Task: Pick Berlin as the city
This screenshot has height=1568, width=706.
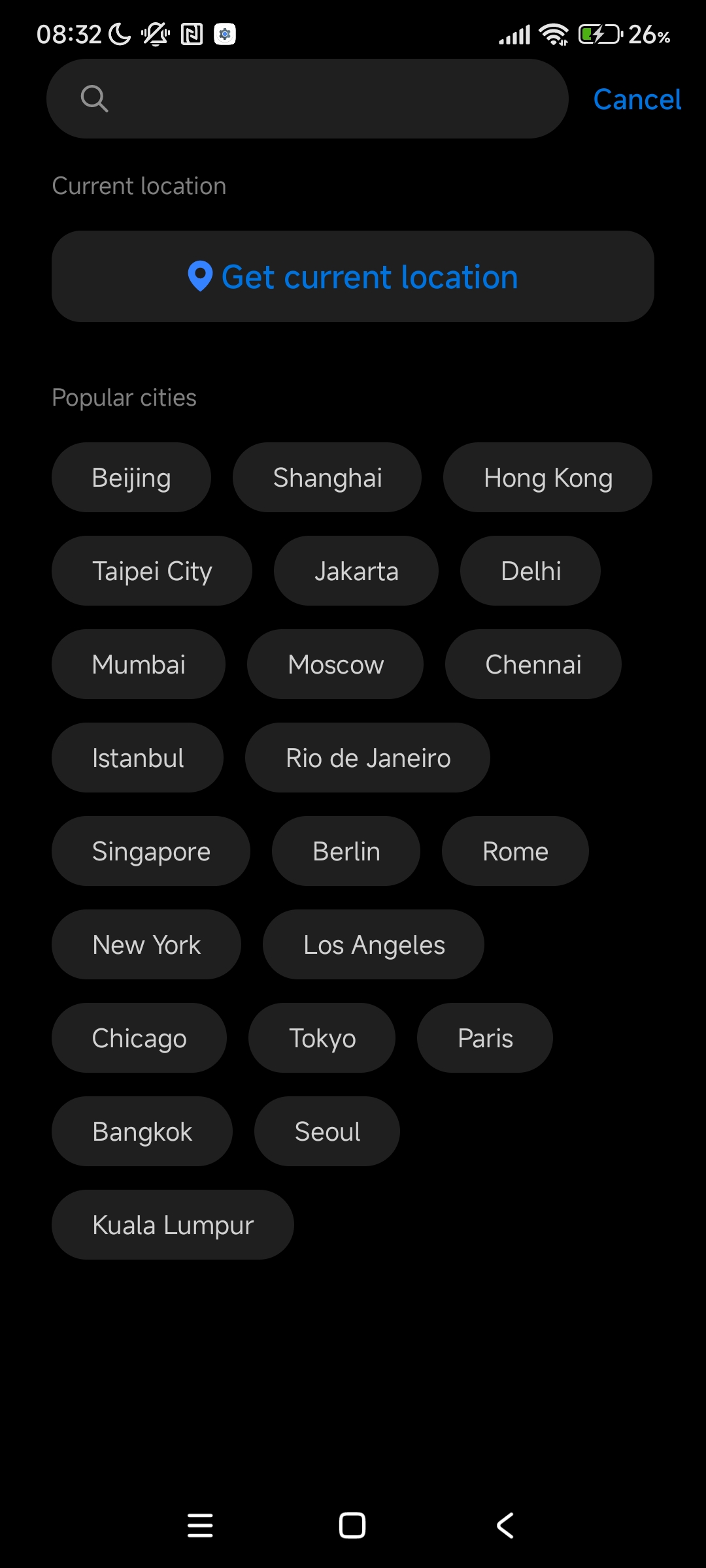Action: tap(346, 851)
